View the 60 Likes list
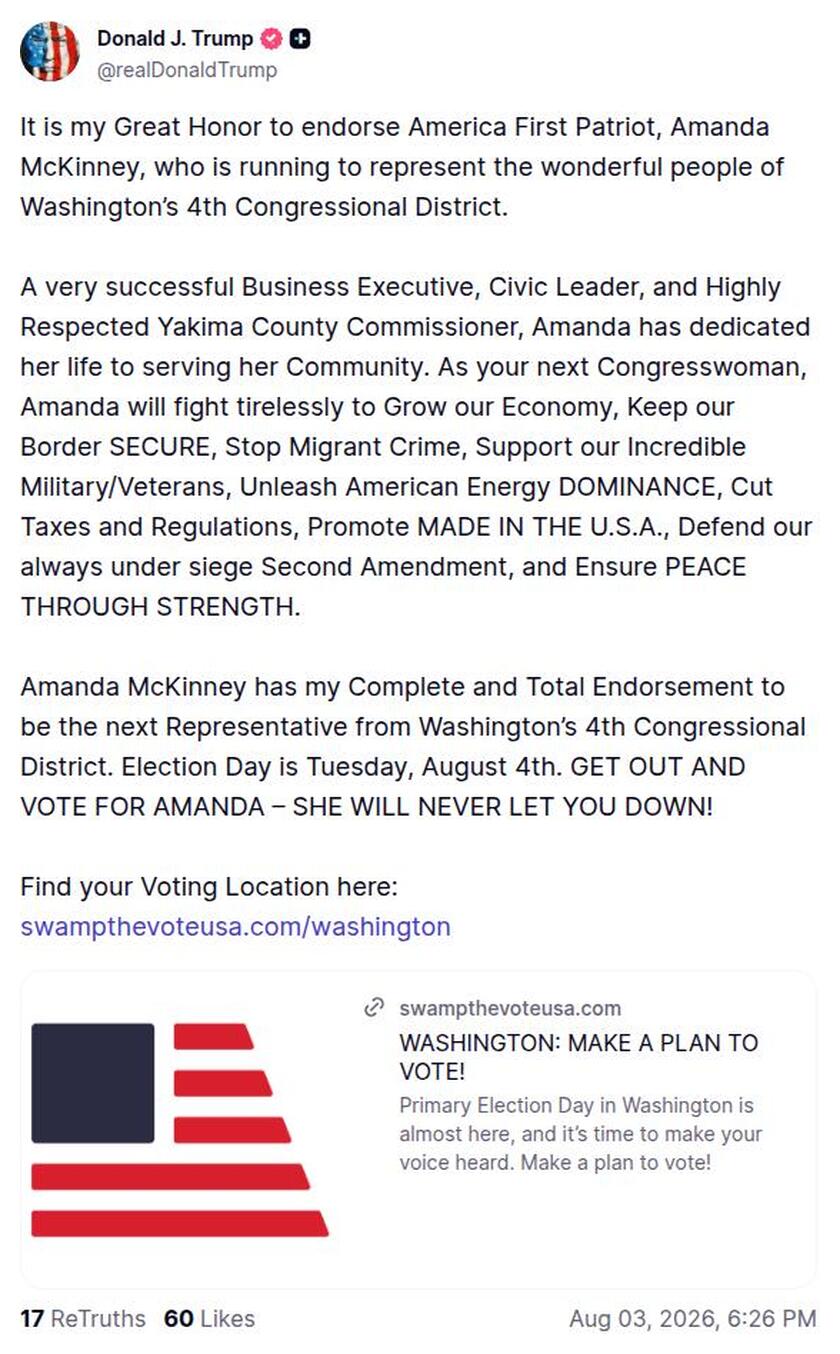This screenshot has height=1354, width=840. 209,1319
